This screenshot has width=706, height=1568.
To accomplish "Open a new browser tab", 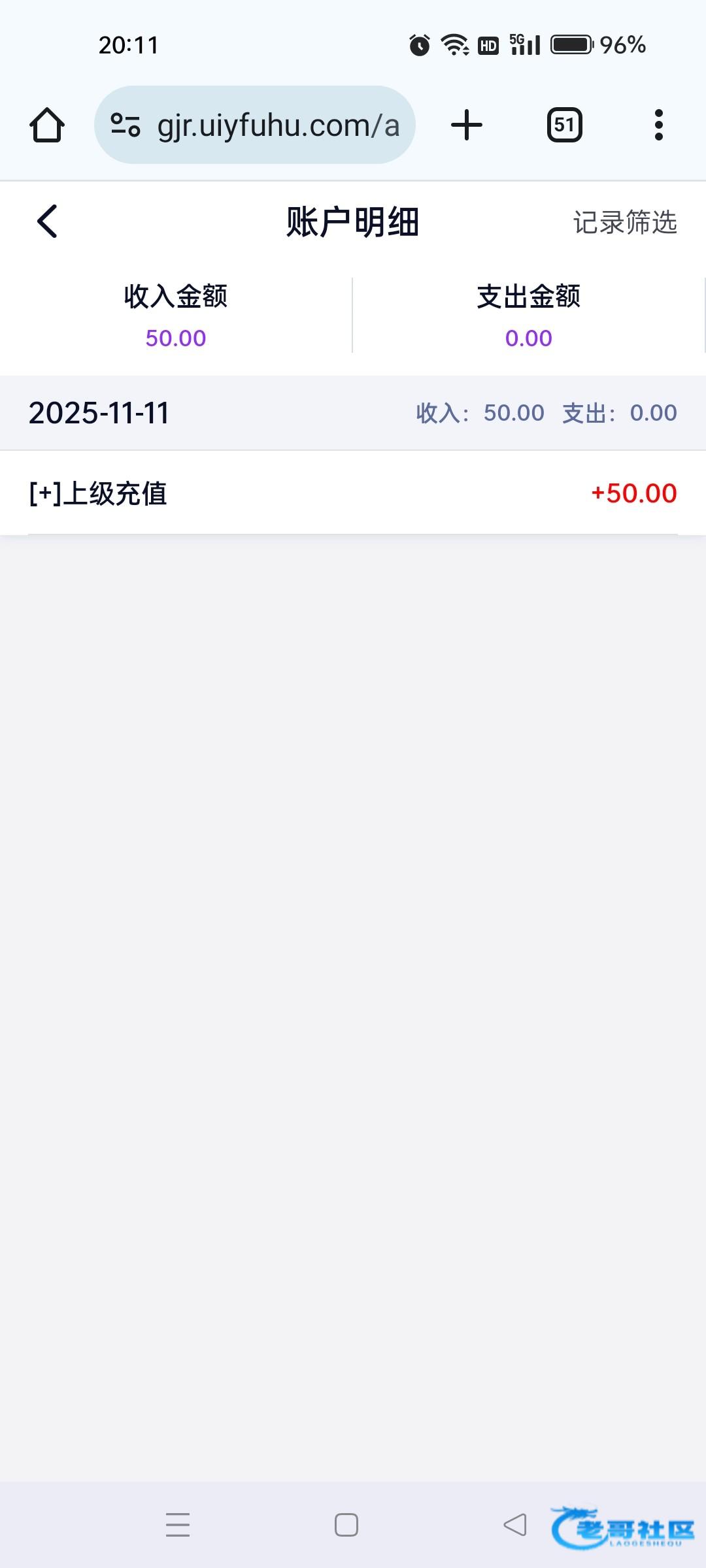I will (467, 125).
